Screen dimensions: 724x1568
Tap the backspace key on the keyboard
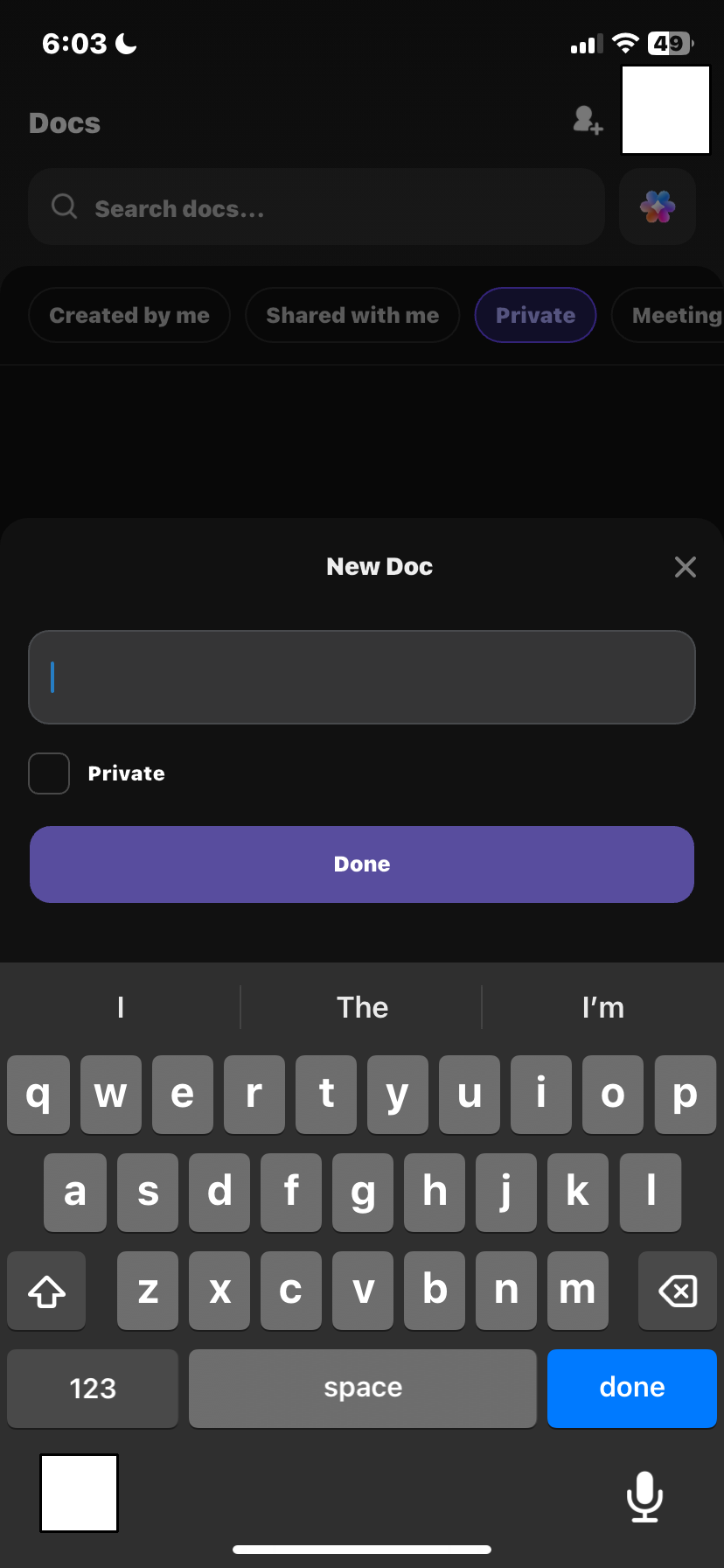677,1290
